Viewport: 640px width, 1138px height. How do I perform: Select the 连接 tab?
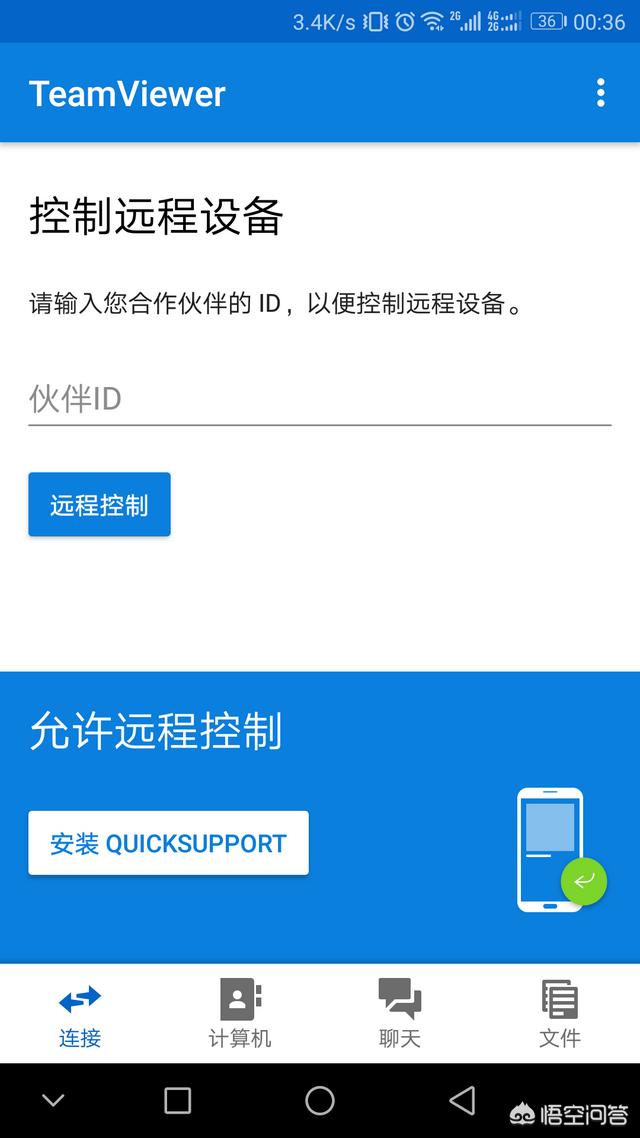tap(80, 1014)
